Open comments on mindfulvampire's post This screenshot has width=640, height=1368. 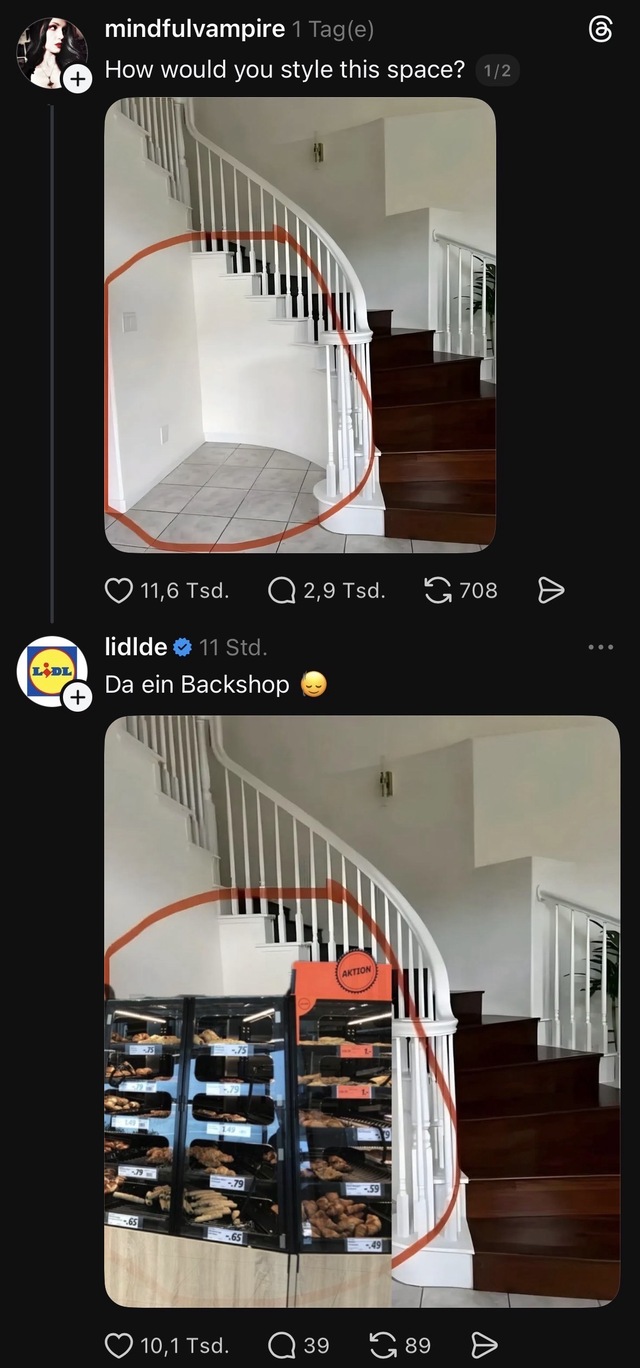pyautogui.click(x=282, y=591)
